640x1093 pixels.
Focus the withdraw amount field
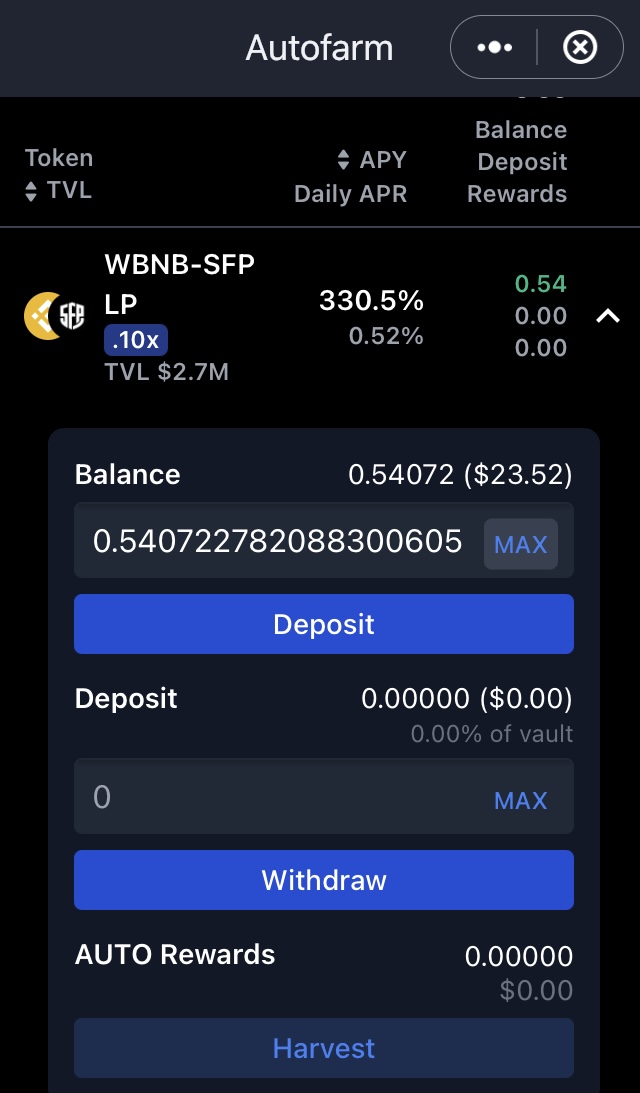[x=279, y=796]
